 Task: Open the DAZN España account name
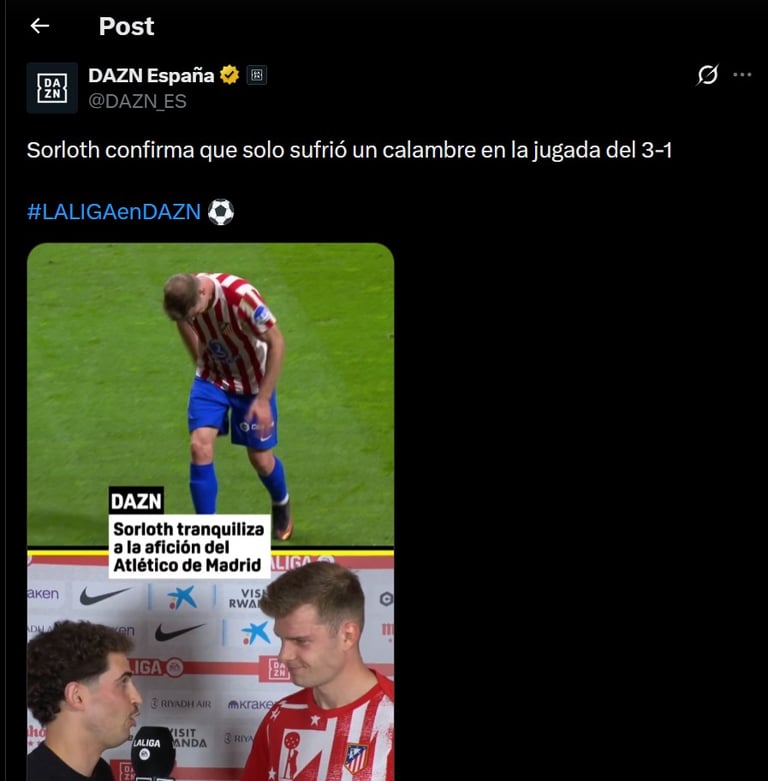click(151, 76)
